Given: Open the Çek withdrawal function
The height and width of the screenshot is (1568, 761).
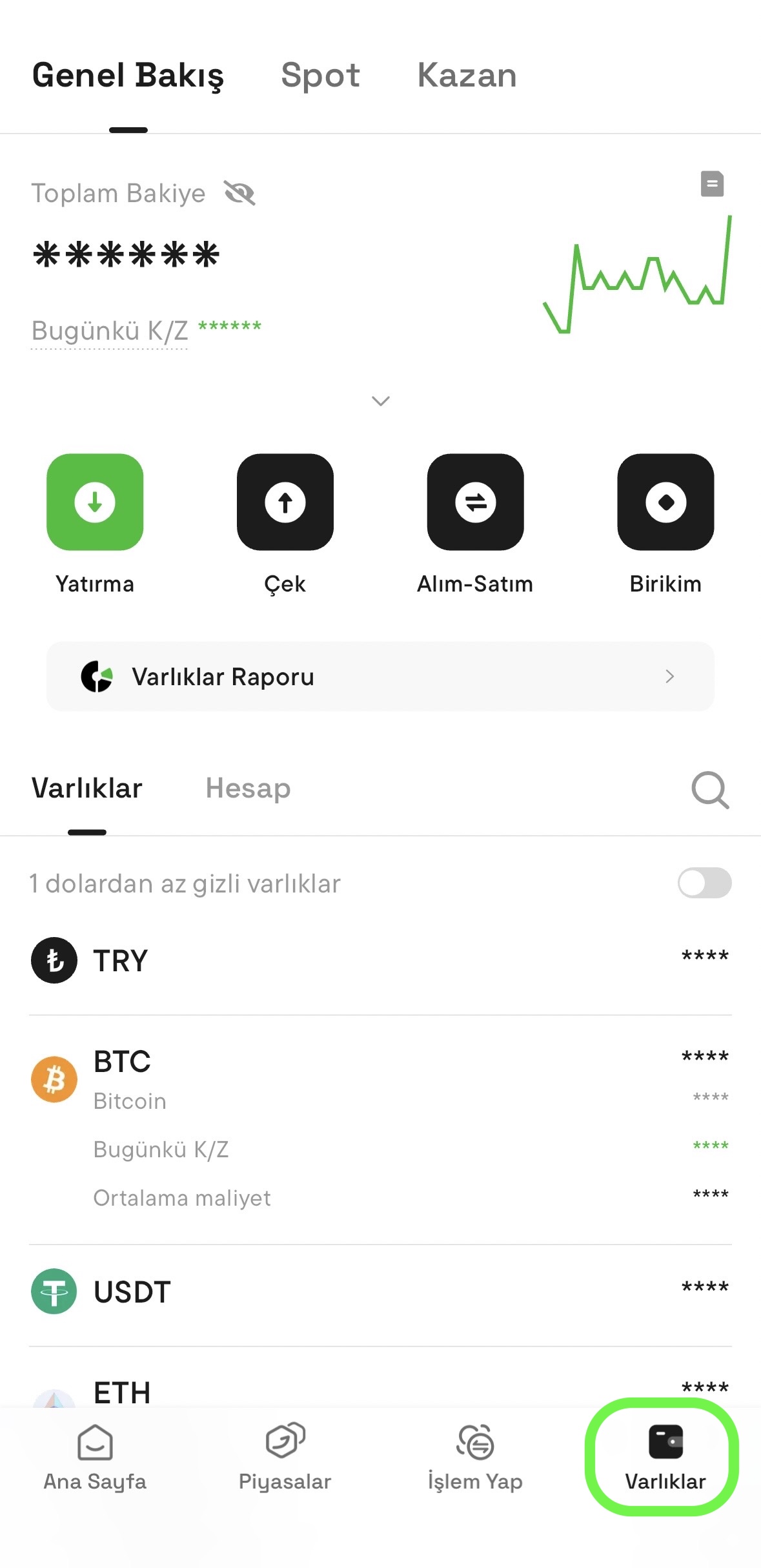Looking at the screenshot, I should click(x=285, y=503).
